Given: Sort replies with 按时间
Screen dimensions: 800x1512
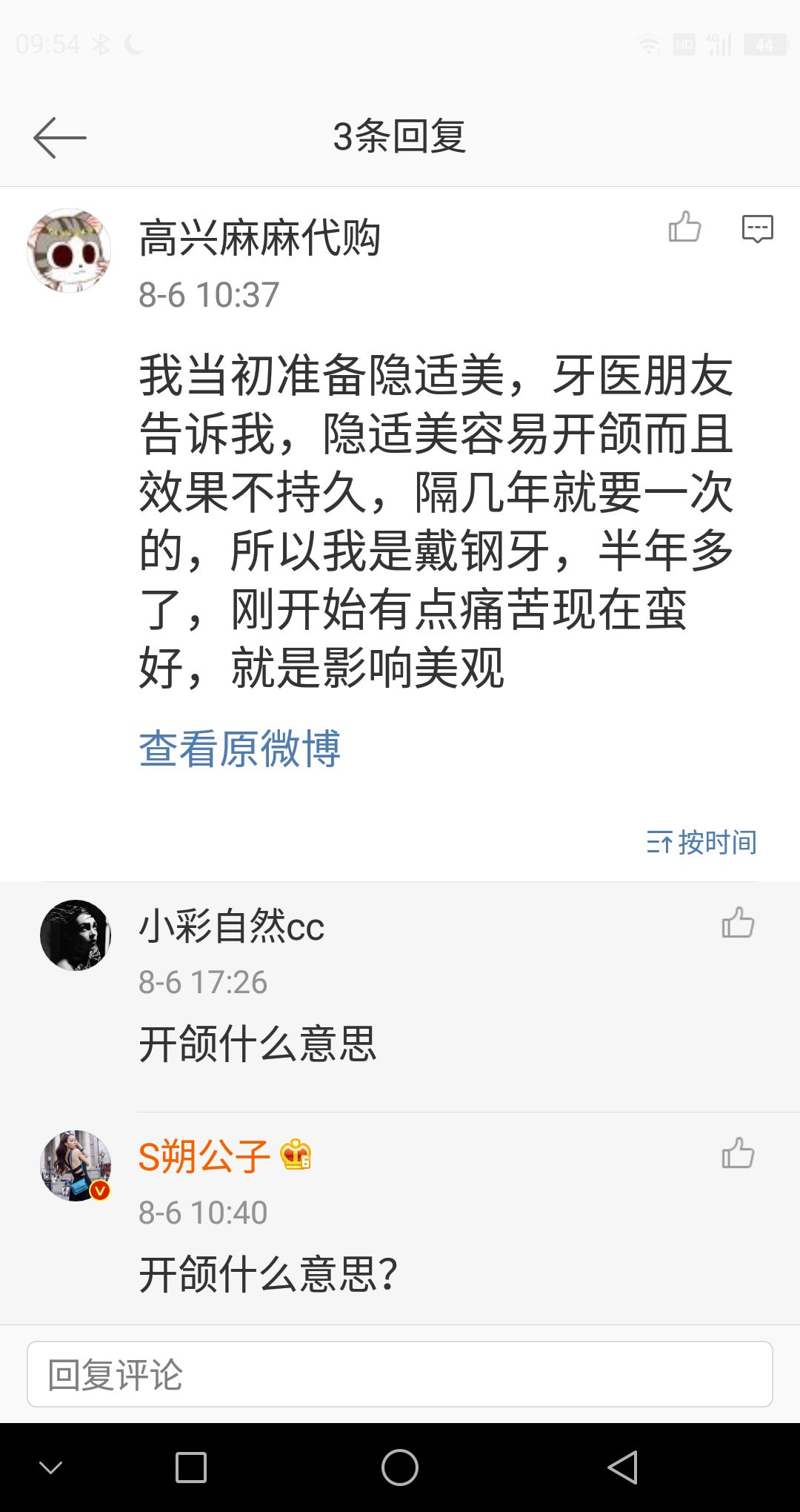Looking at the screenshot, I should click(701, 842).
